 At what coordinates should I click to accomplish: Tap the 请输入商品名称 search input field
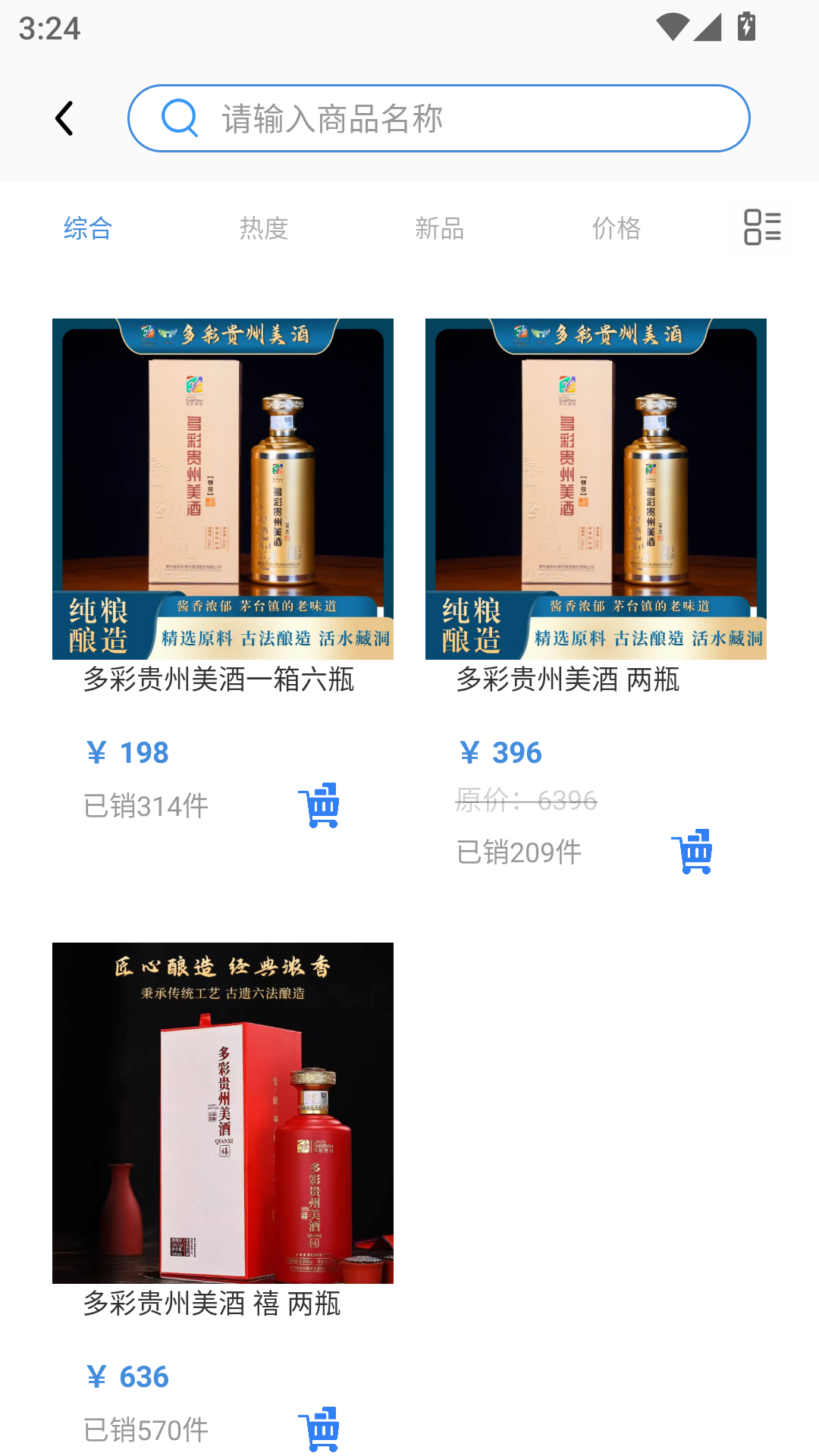[440, 118]
